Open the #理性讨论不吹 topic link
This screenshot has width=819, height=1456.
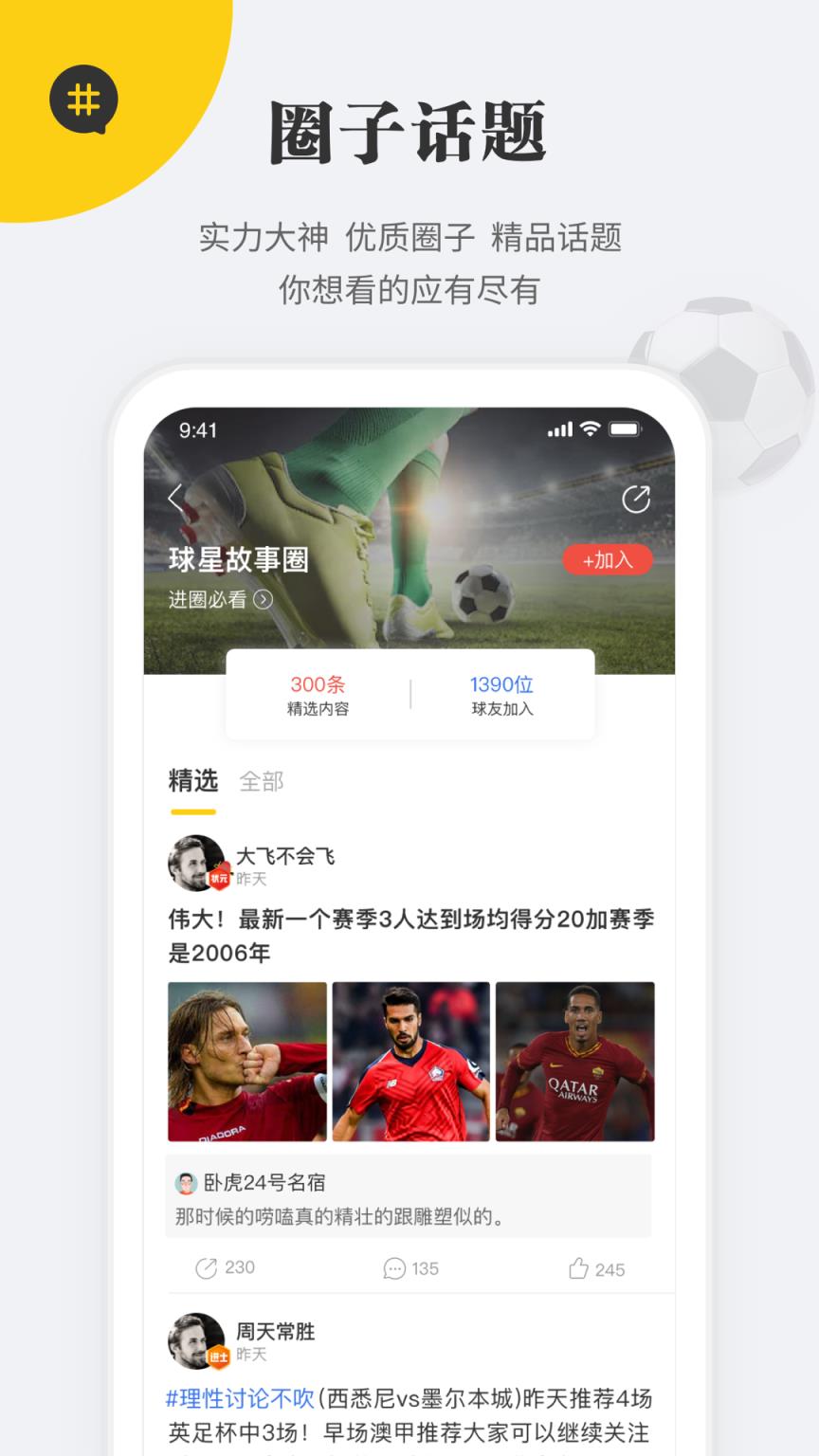click(x=236, y=1398)
